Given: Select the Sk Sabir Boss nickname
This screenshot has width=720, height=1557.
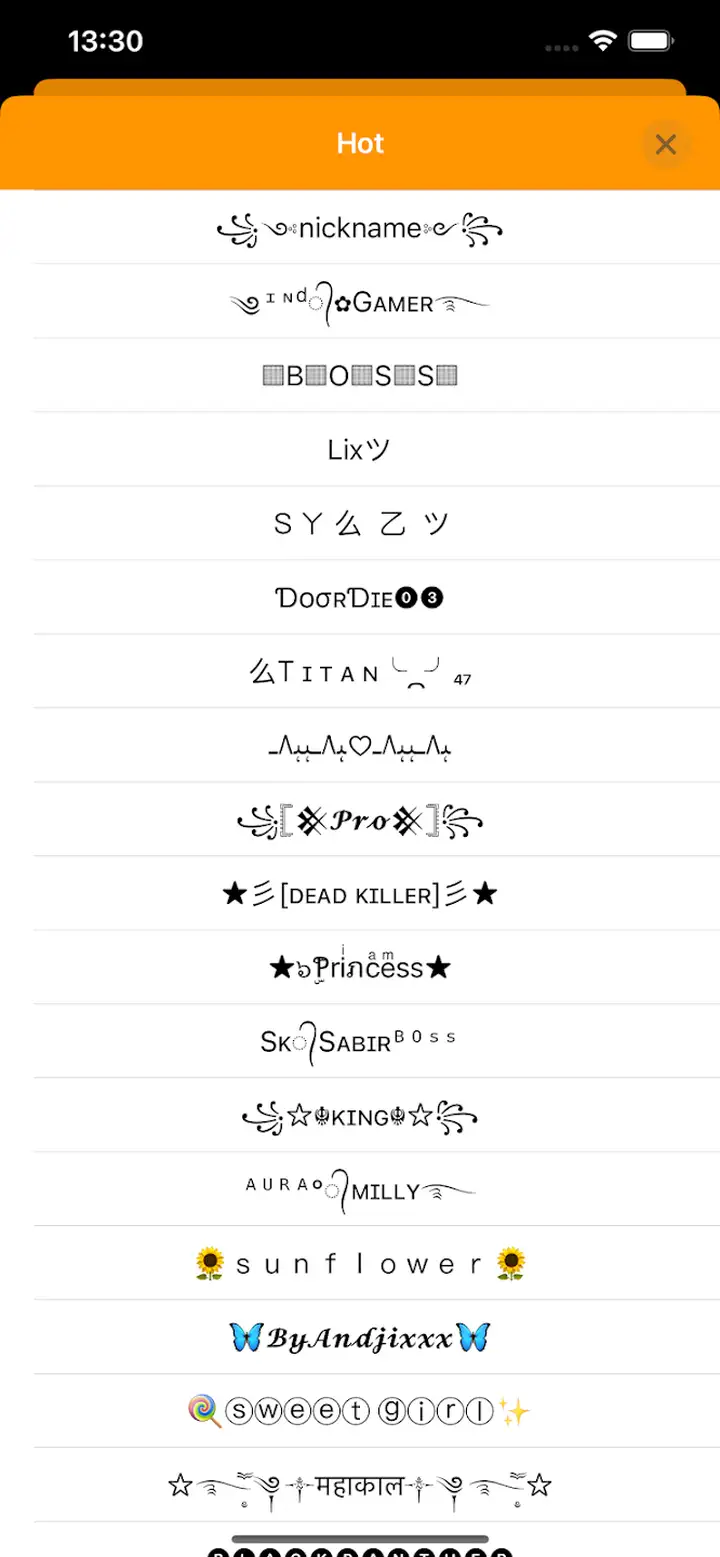Looking at the screenshot, I should point(360,1042).
